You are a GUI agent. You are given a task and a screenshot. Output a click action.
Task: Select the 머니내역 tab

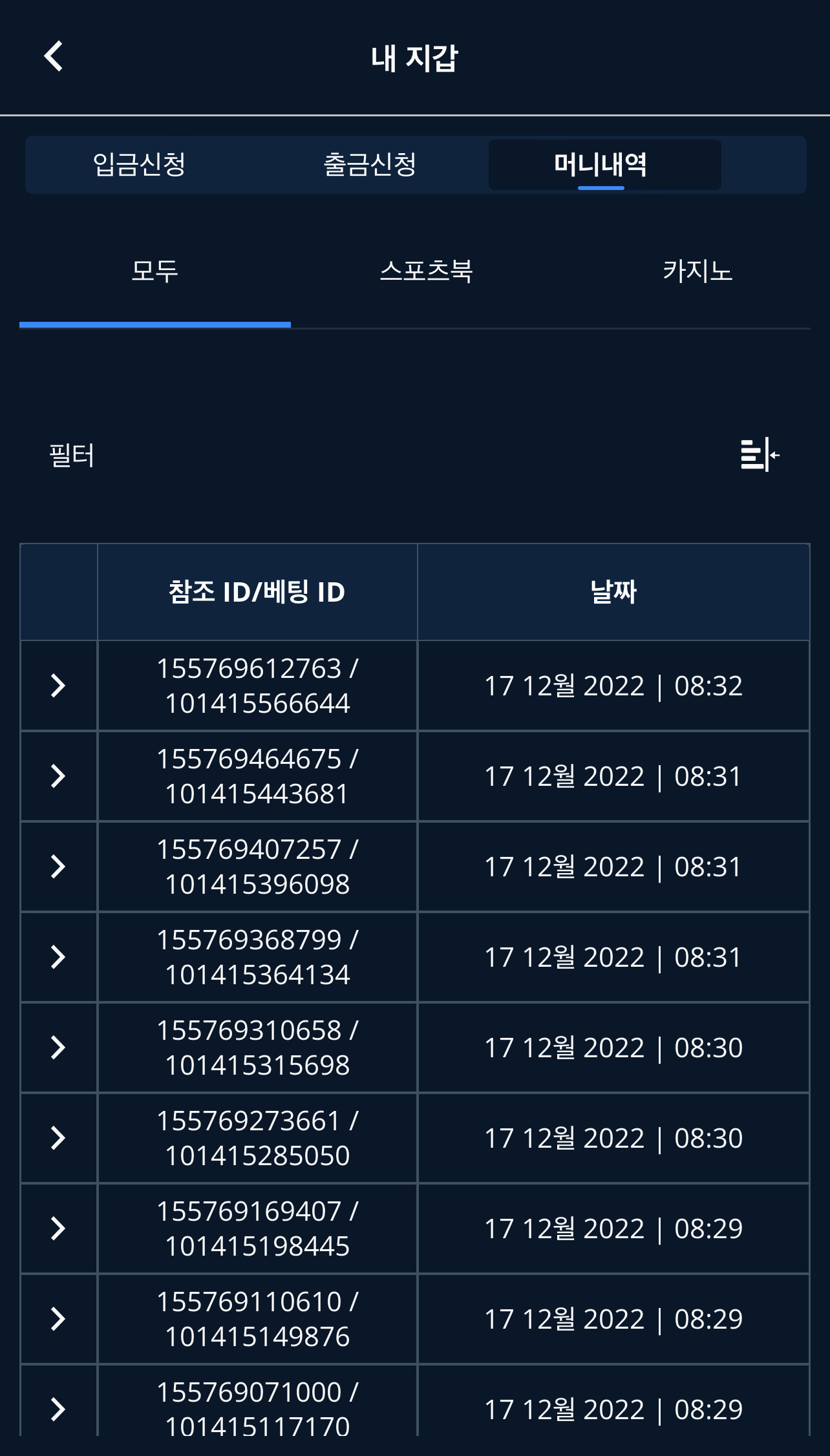tap(601, 164)
